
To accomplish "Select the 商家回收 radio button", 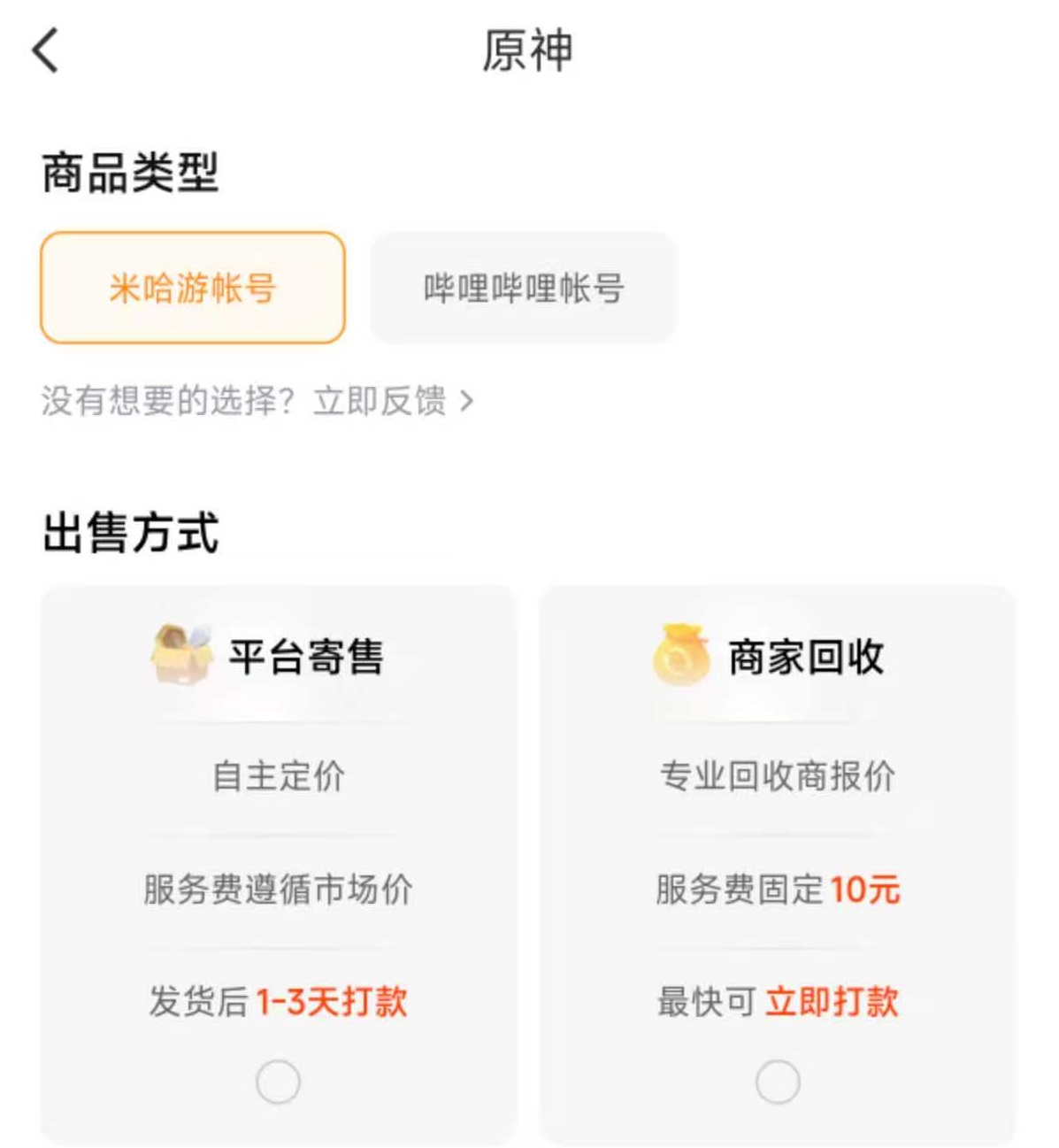I will point(778,1082).
